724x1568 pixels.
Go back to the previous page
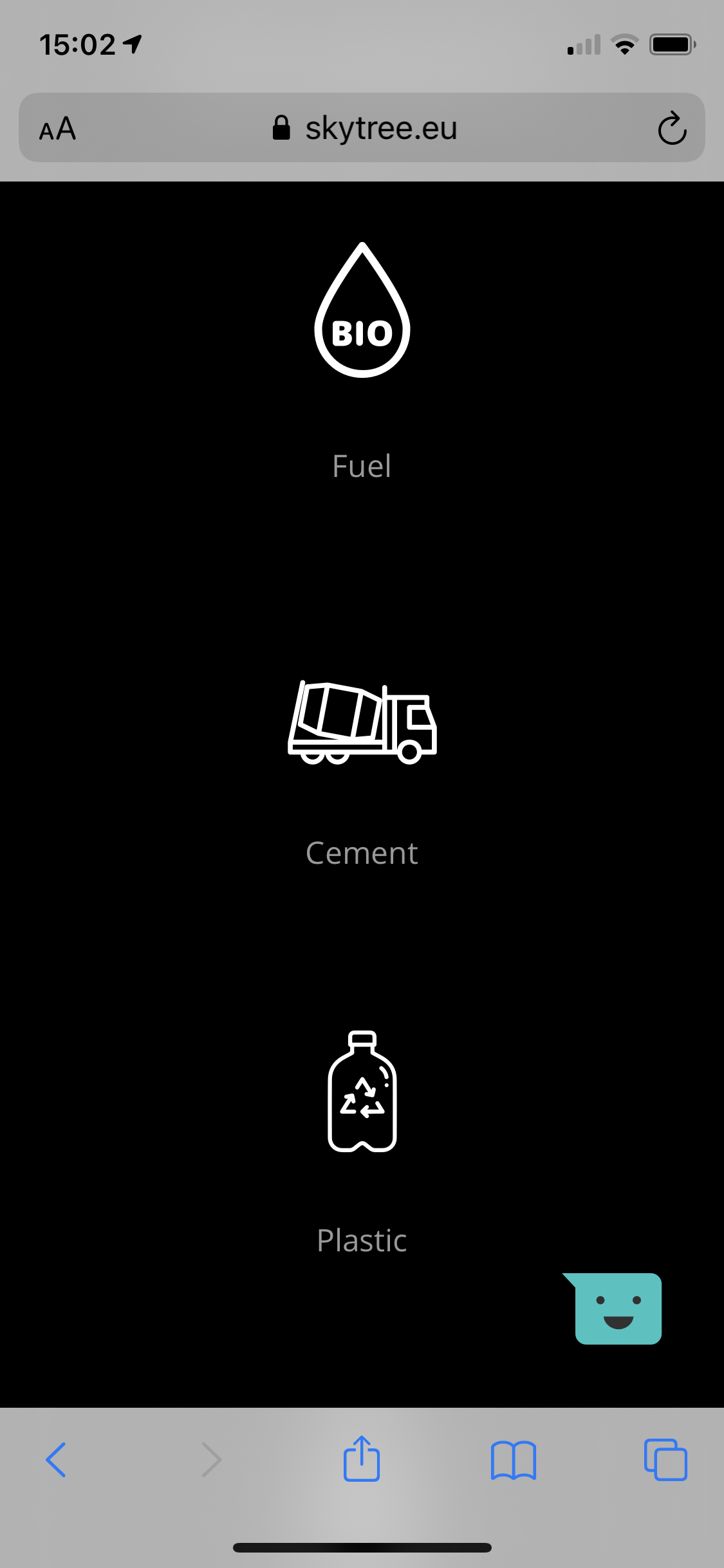[x=56, y=1459]
